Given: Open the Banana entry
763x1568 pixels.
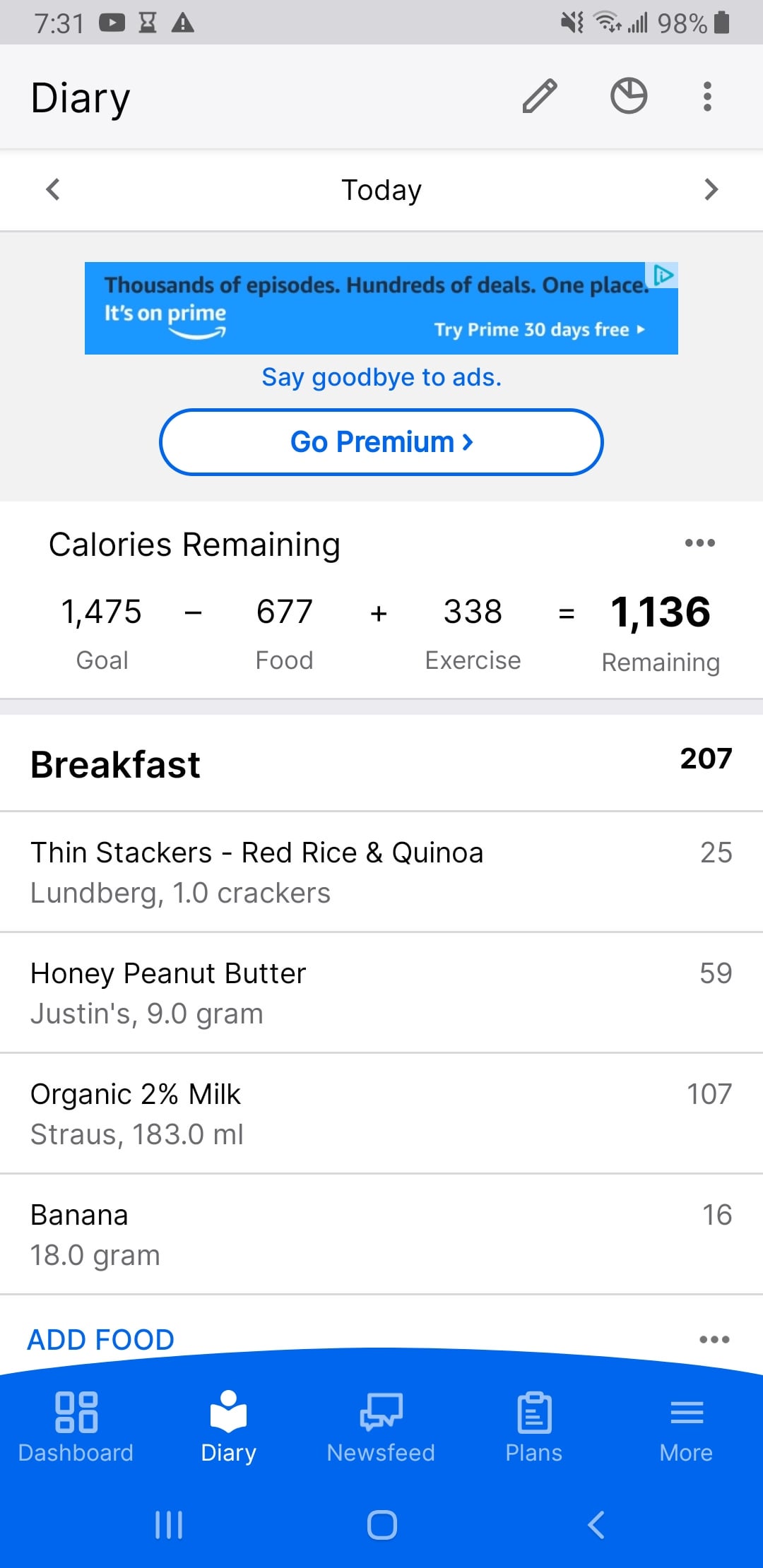Looking at the screenshot, I should pos(381,1235).
